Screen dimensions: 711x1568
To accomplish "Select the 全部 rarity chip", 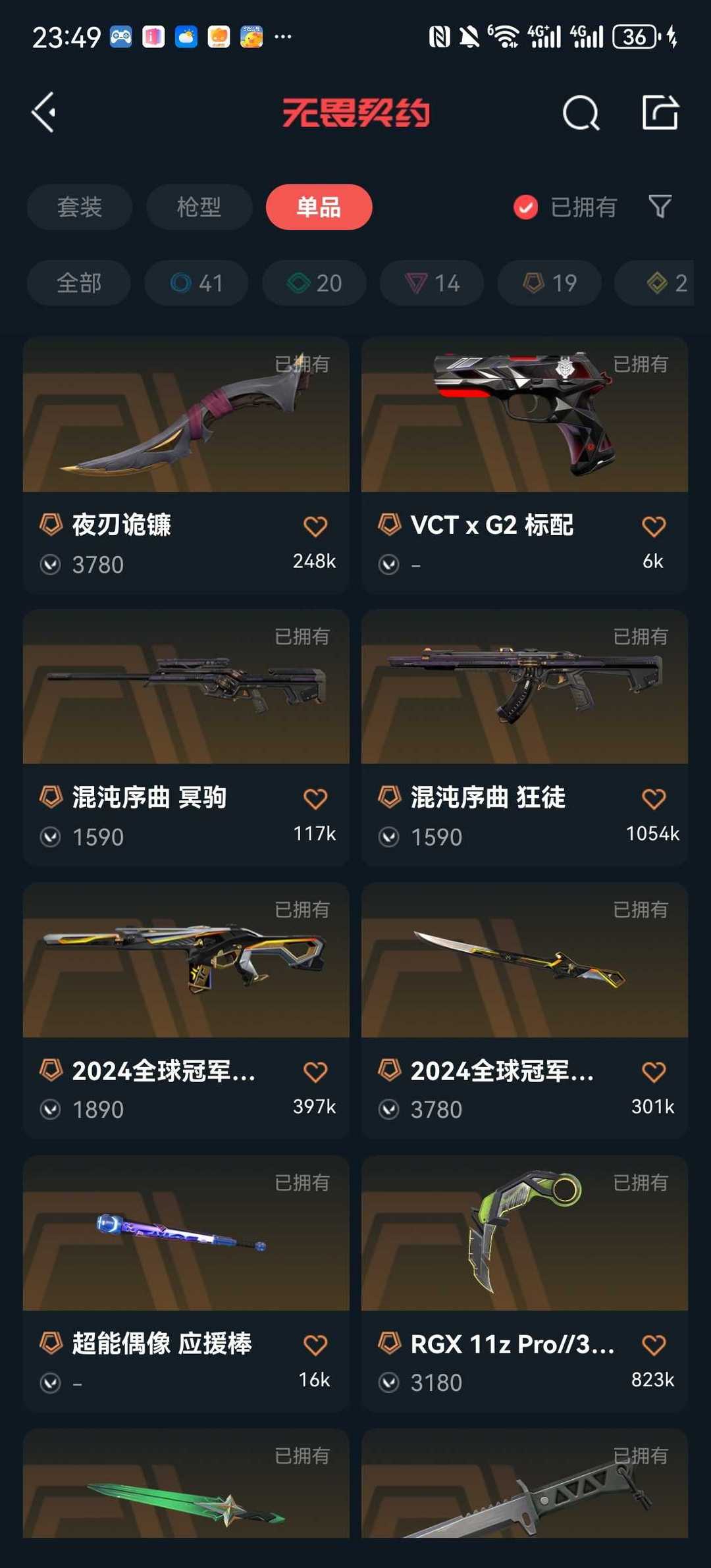I will 79,283.
